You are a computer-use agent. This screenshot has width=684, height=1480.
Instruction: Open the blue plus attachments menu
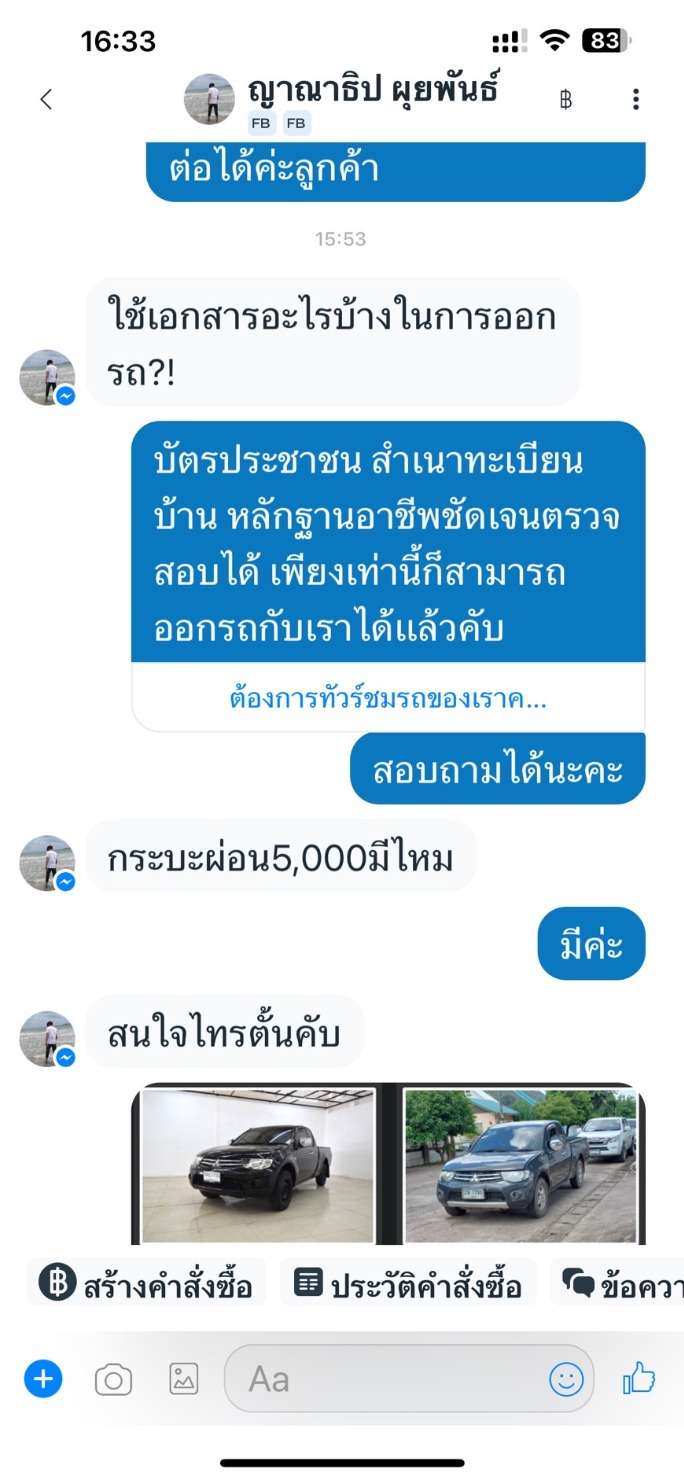pos(43,1380)
